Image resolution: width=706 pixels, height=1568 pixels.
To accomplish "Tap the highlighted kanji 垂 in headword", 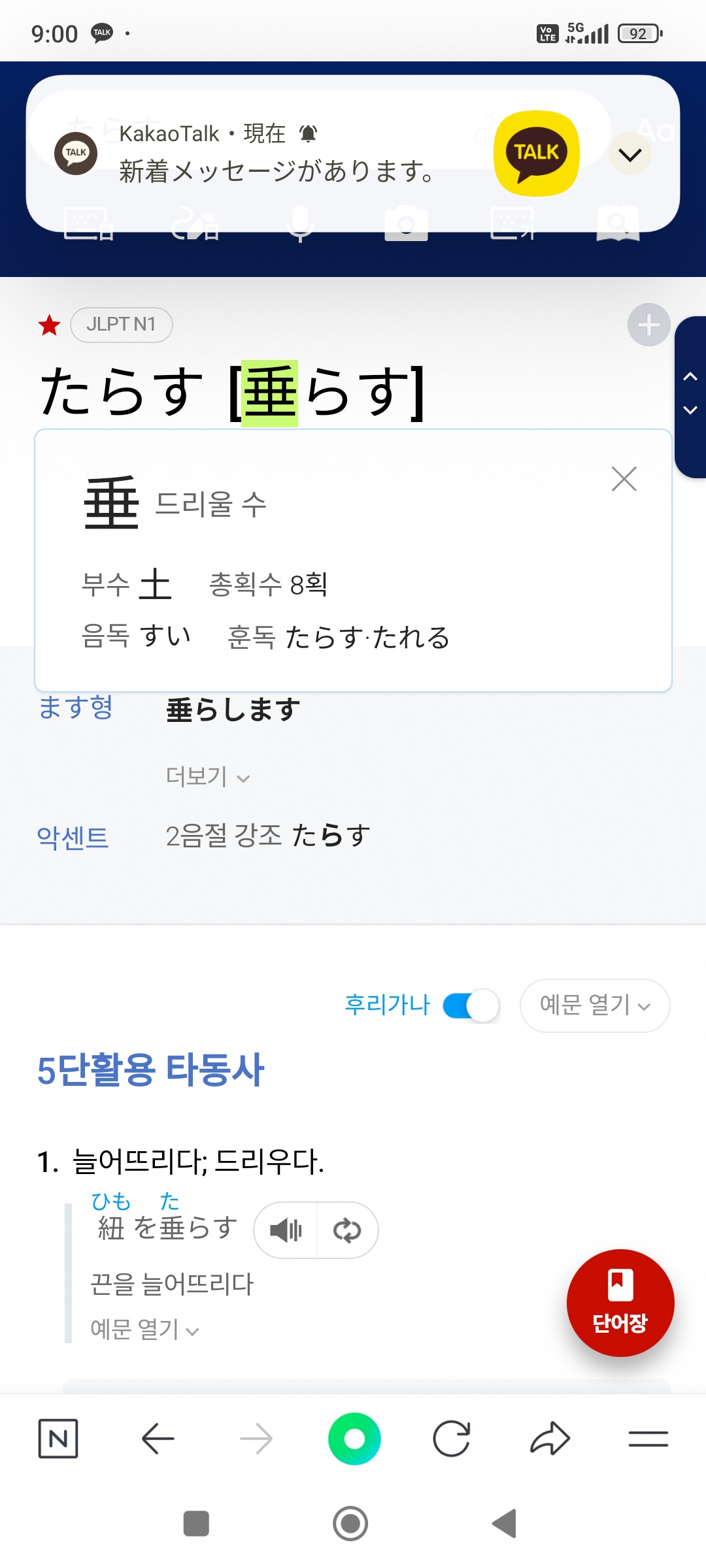I will click(x=270, y=393).
